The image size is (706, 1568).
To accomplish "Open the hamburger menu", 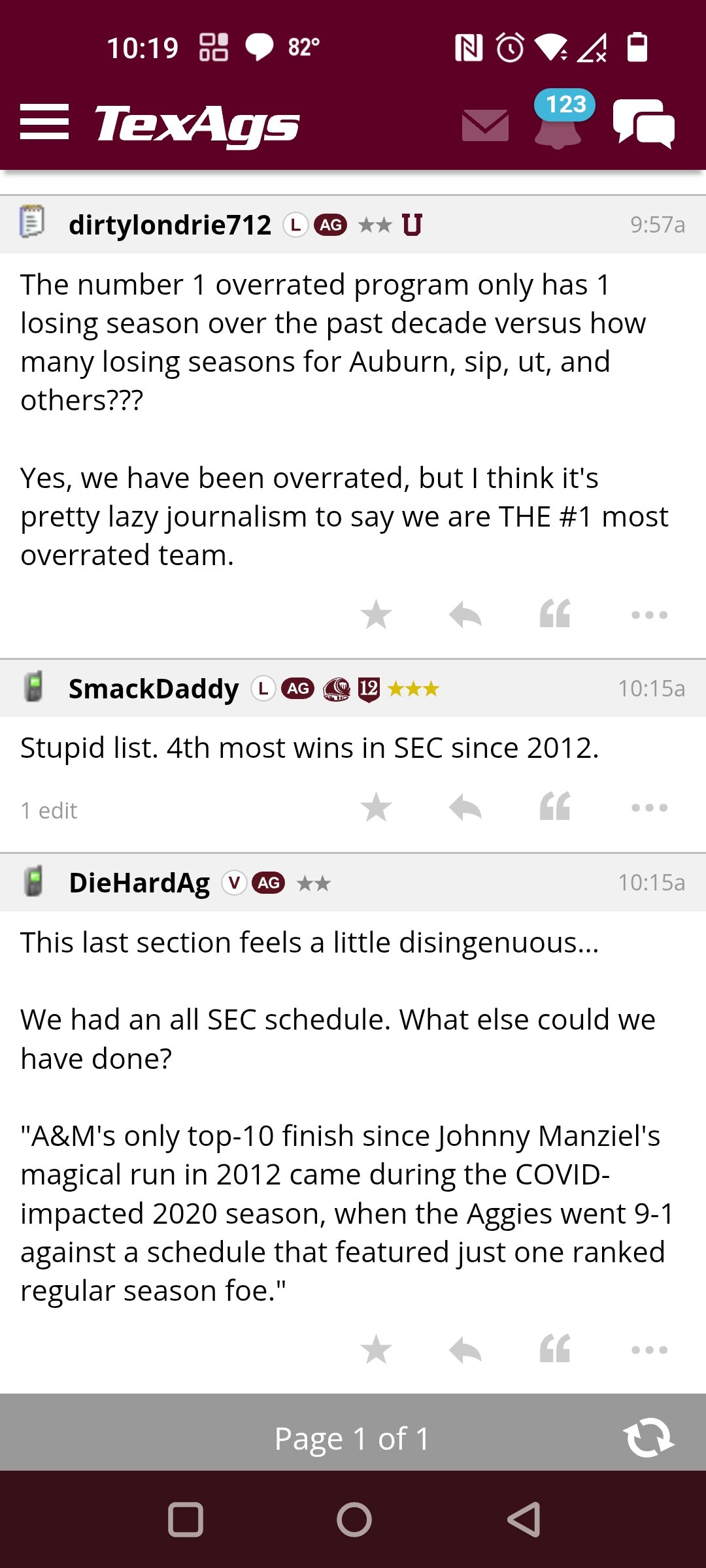I will (x=44, y=122).
